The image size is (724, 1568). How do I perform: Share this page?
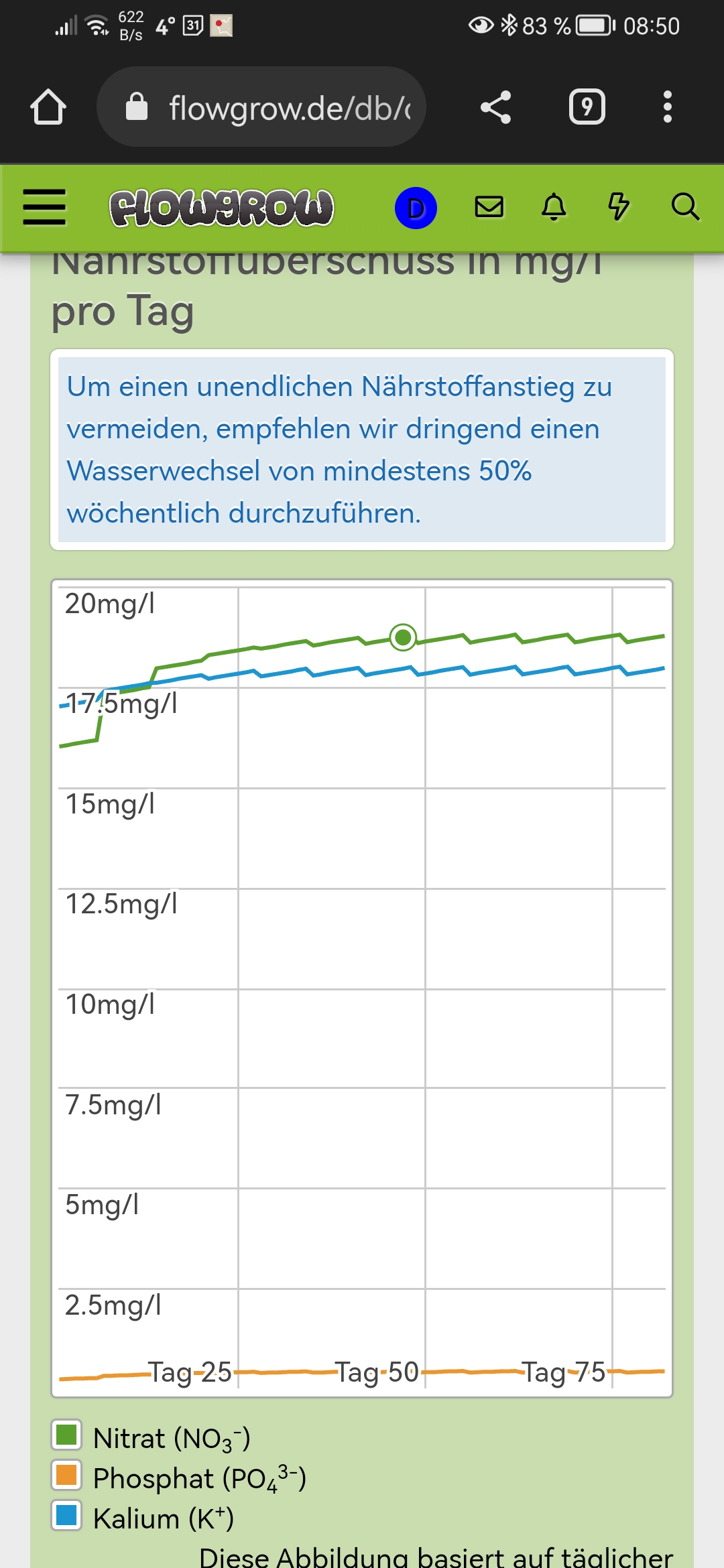click(496, 107)
